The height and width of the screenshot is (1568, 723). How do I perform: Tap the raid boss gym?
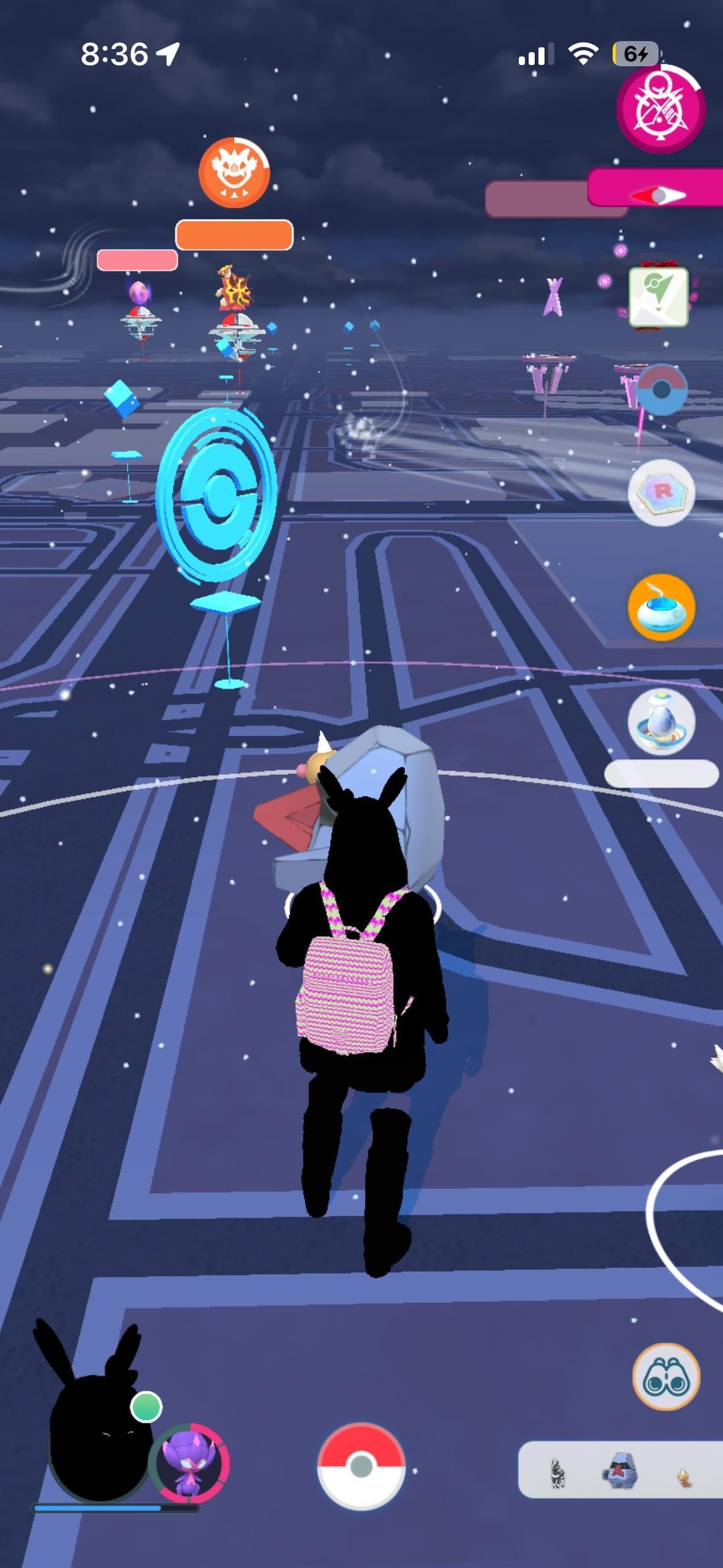point(234,328)
